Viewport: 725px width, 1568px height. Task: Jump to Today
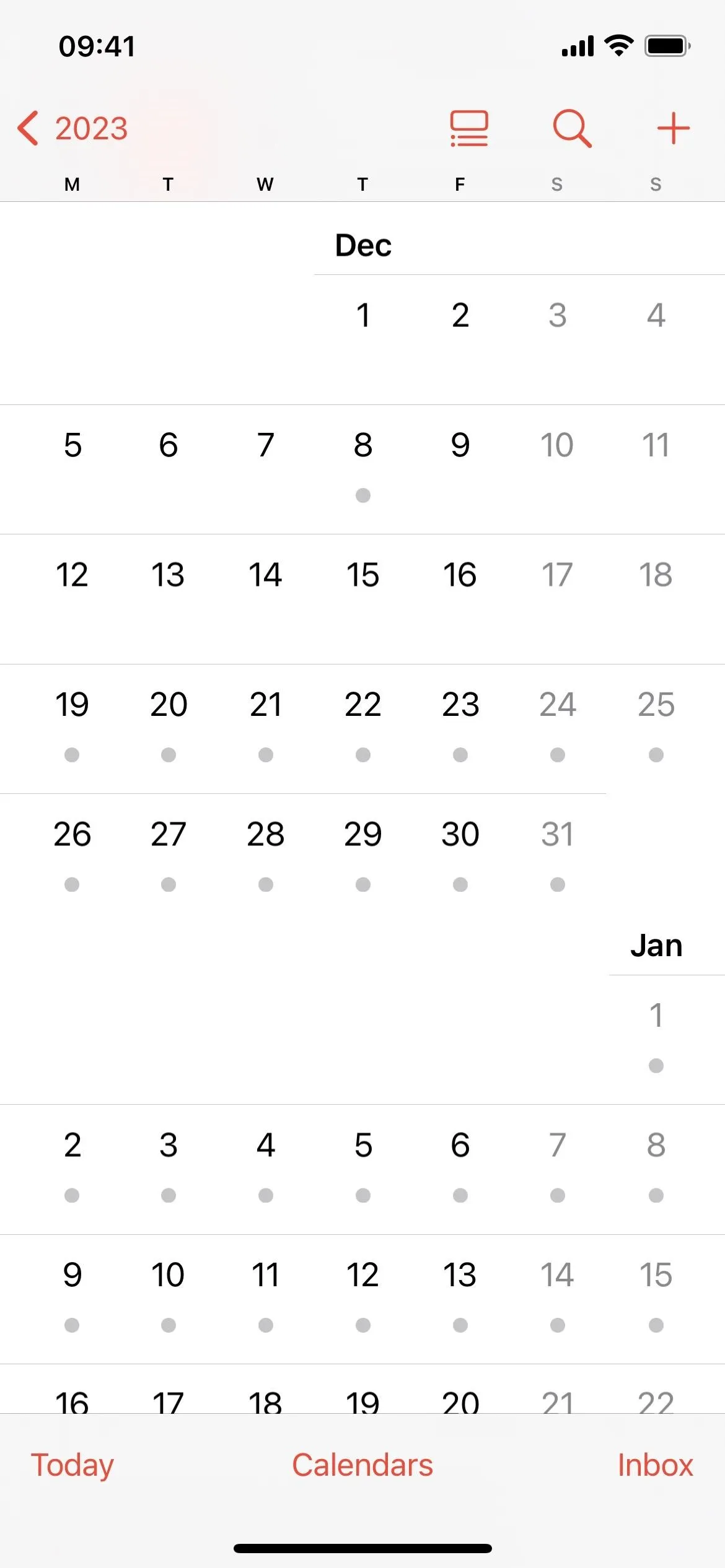tap(72, 1465)
